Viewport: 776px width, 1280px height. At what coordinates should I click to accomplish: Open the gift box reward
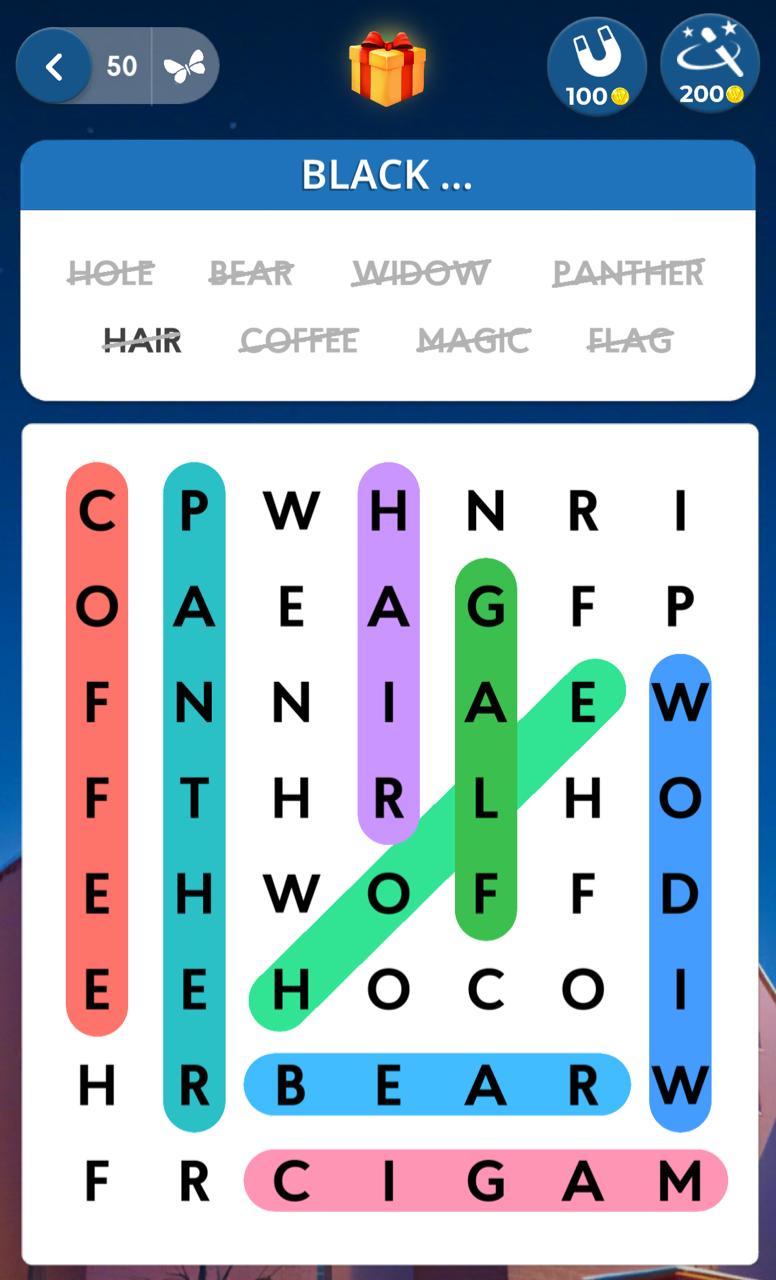(x=387, y=67)
